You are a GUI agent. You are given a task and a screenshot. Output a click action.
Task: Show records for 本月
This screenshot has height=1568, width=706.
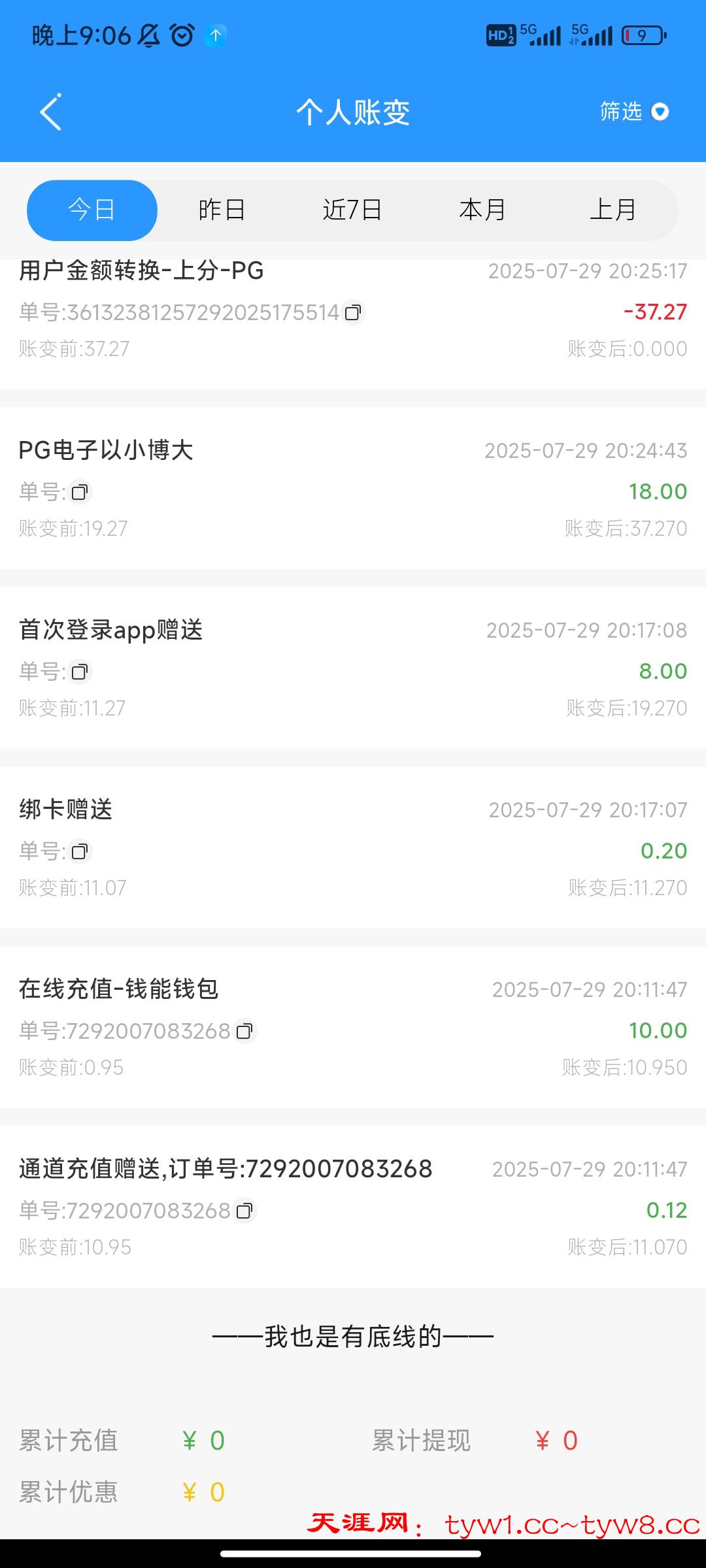pos(482,210)
